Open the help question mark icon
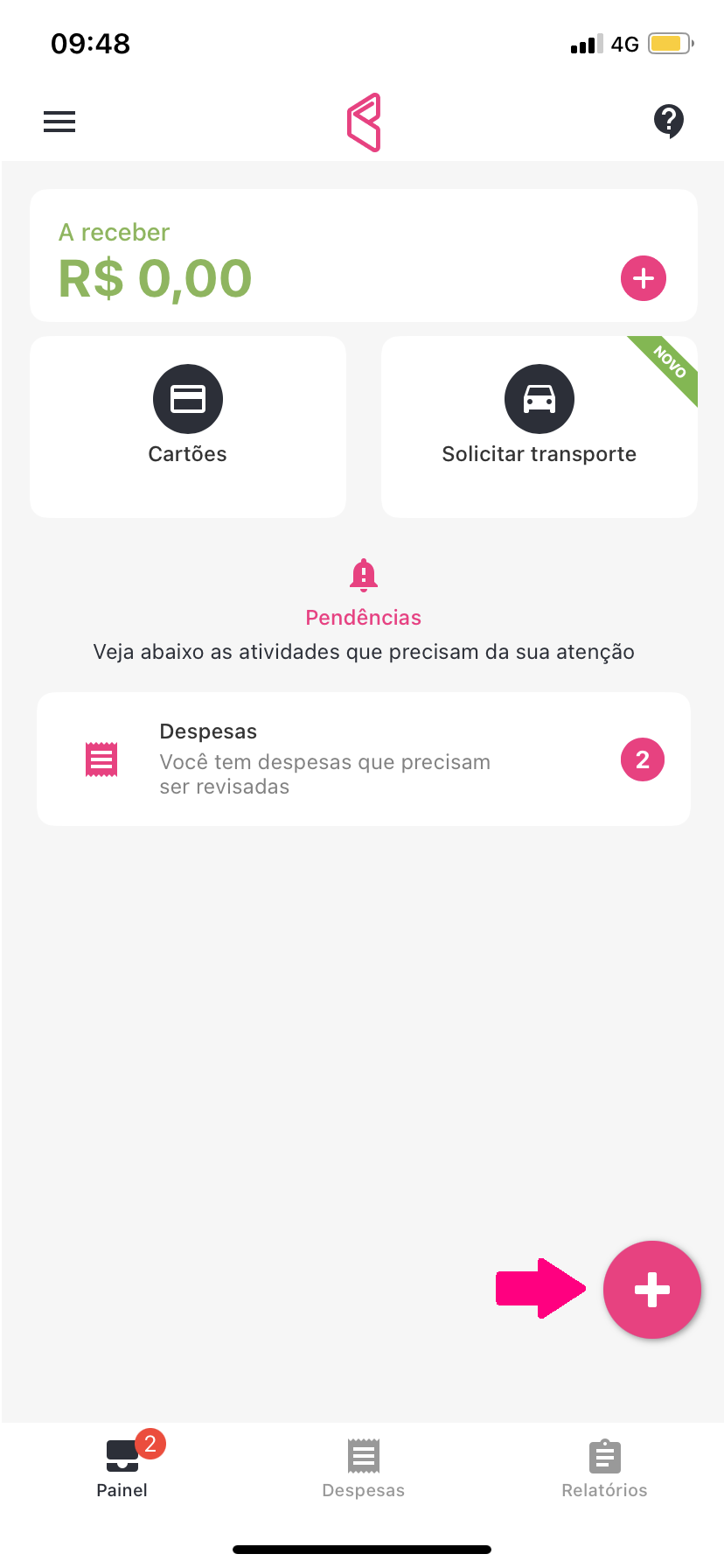Viewport: 724px width, 1568px height. 669,121
